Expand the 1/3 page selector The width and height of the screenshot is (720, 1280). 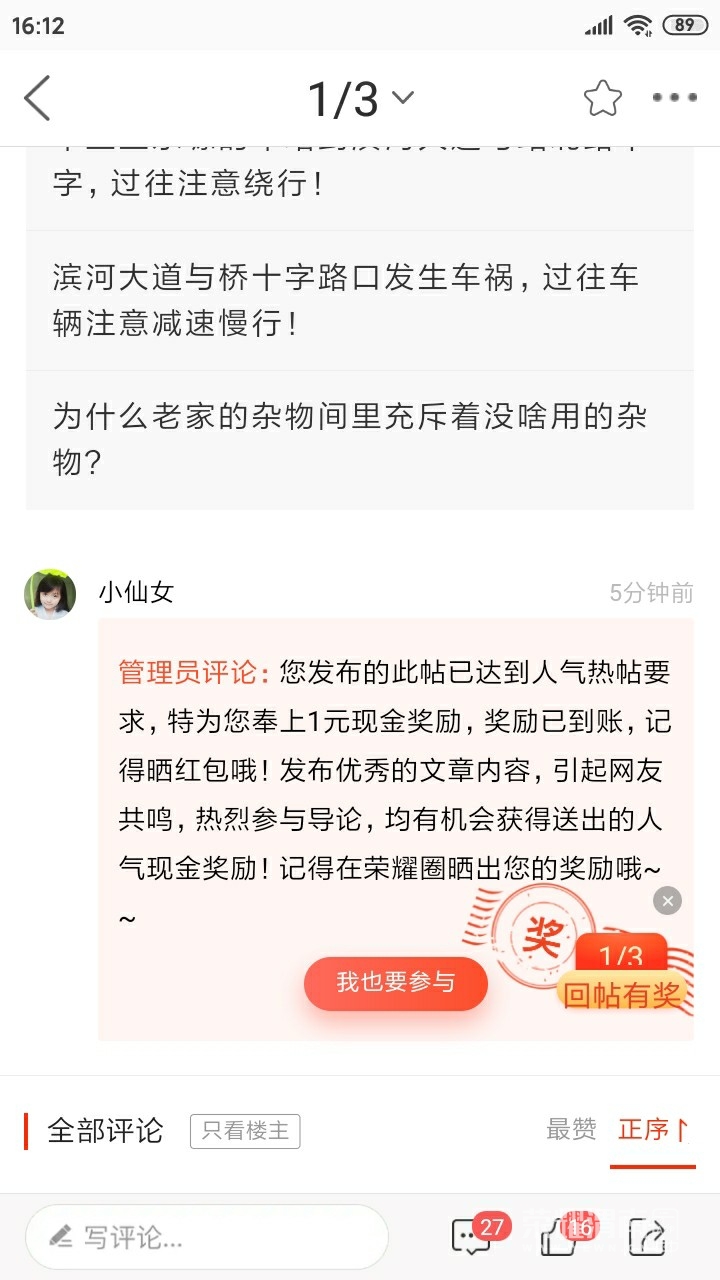[x=360, y=98]
